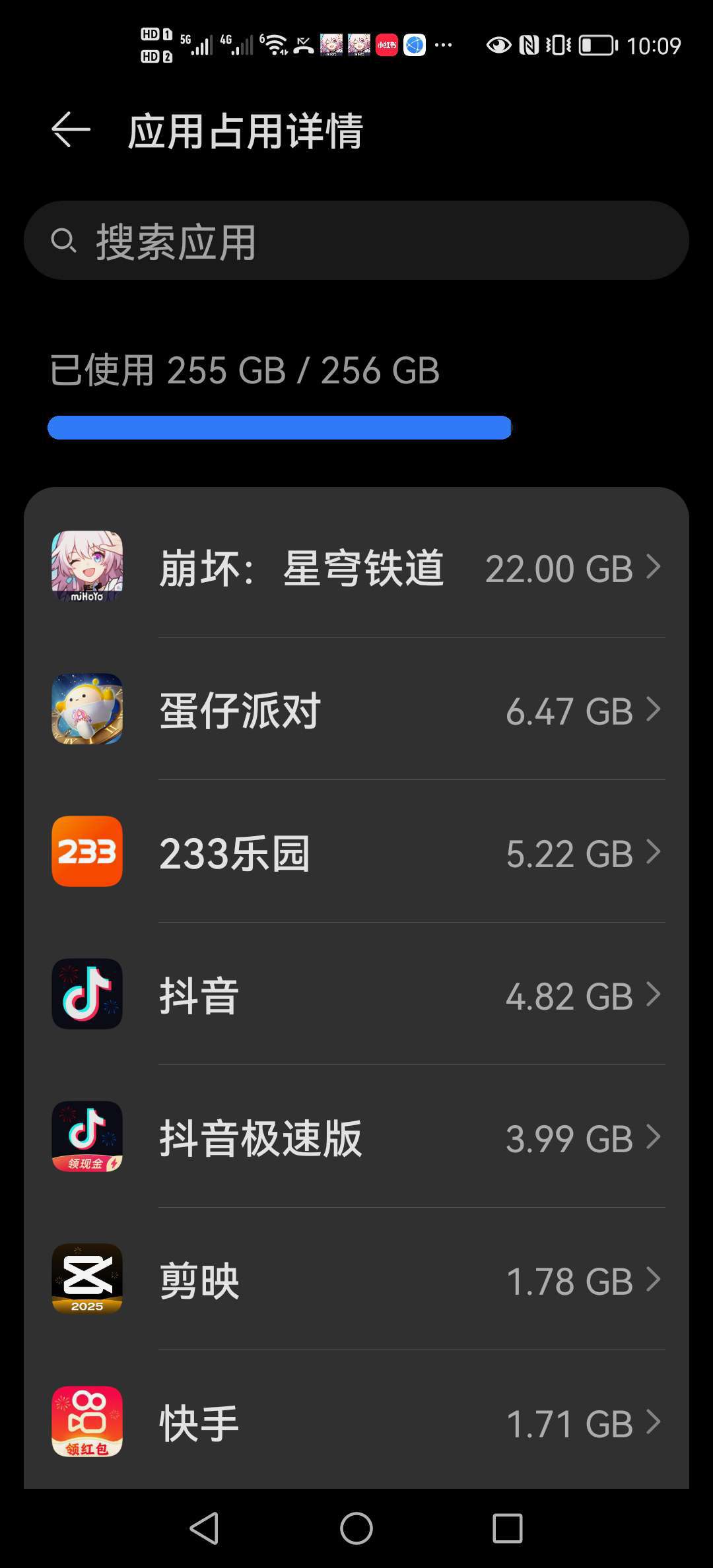Go back using the arrow icon

pos(71,129)
